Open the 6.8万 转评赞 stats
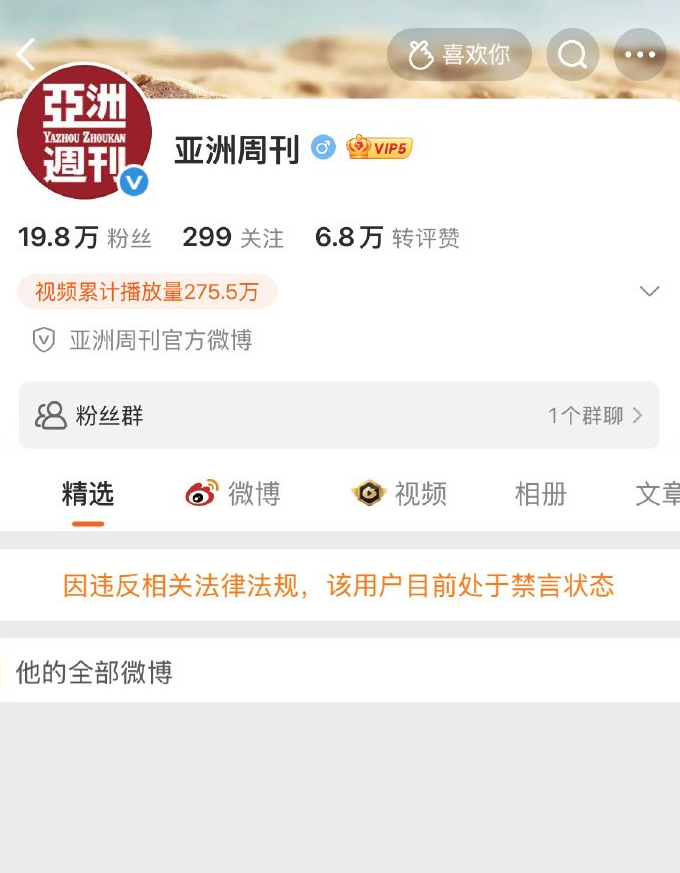The image size is (680, 873). coord(387,238)
